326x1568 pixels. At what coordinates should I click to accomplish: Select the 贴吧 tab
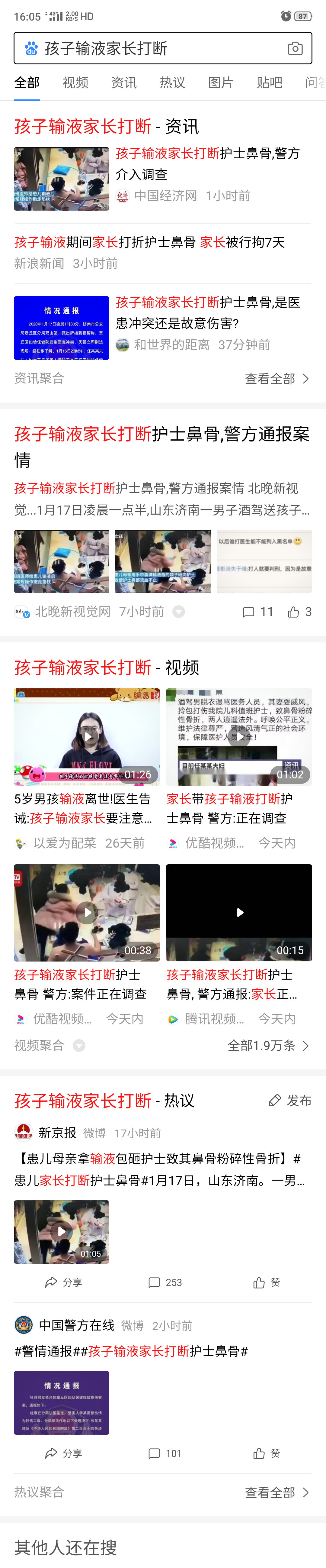click(x=269, y=83)
